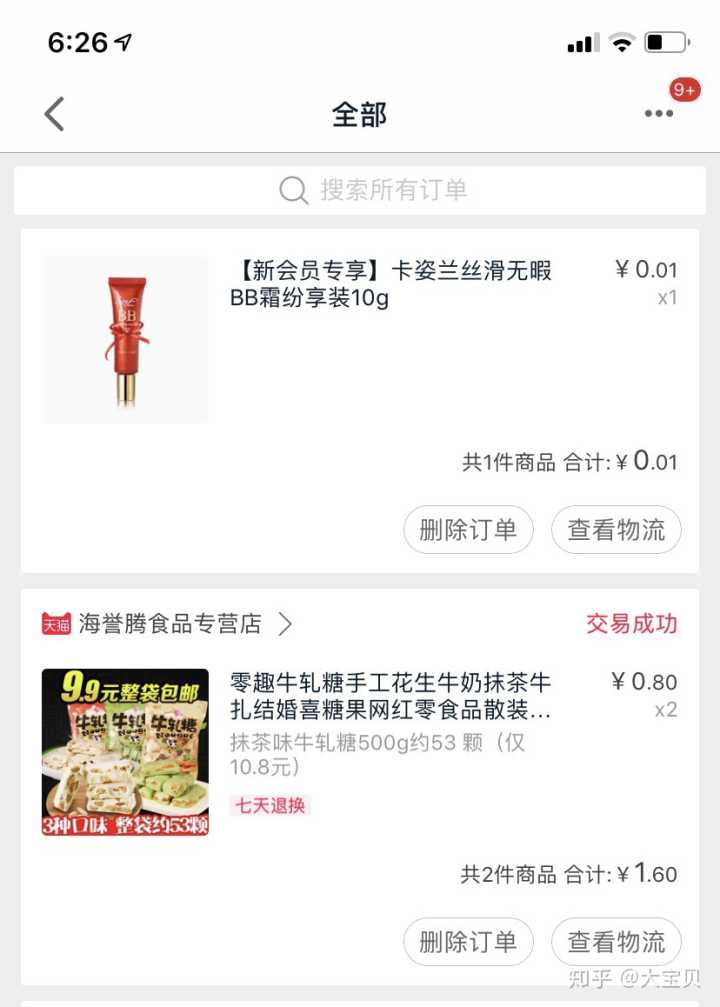Viewport: 720px width, 1007px height.
Task: Open the 卡姿兰 BB霜 order details
Action: point(390,285)
